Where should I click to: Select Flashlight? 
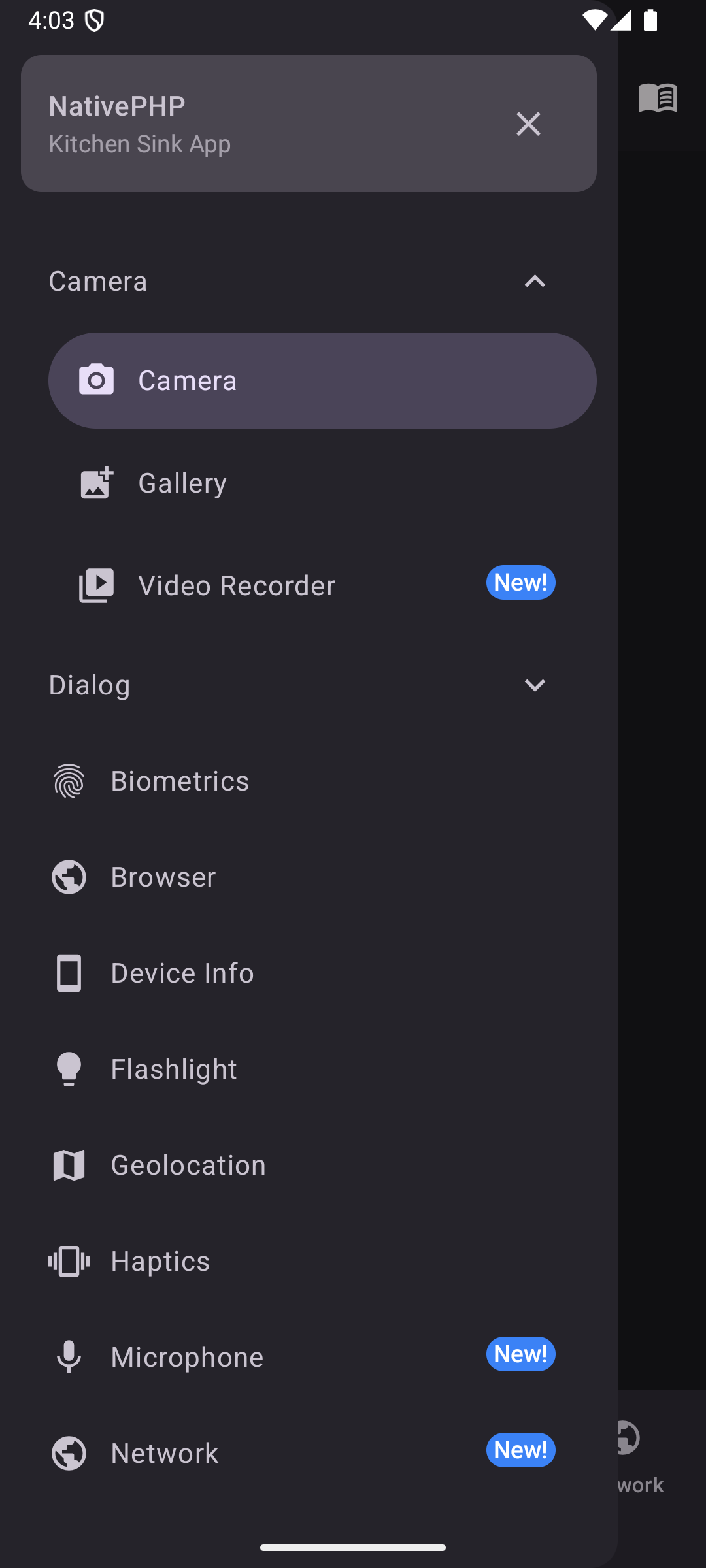174,1069
